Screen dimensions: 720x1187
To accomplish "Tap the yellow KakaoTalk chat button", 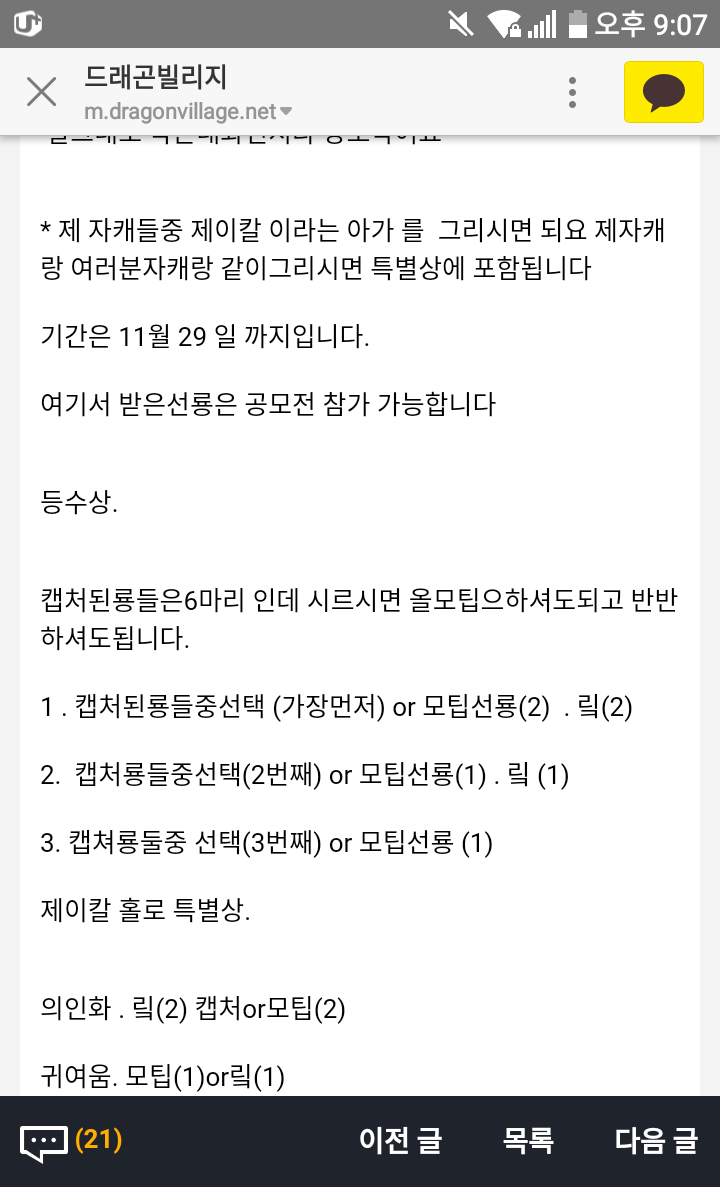I will coord(663,92).
